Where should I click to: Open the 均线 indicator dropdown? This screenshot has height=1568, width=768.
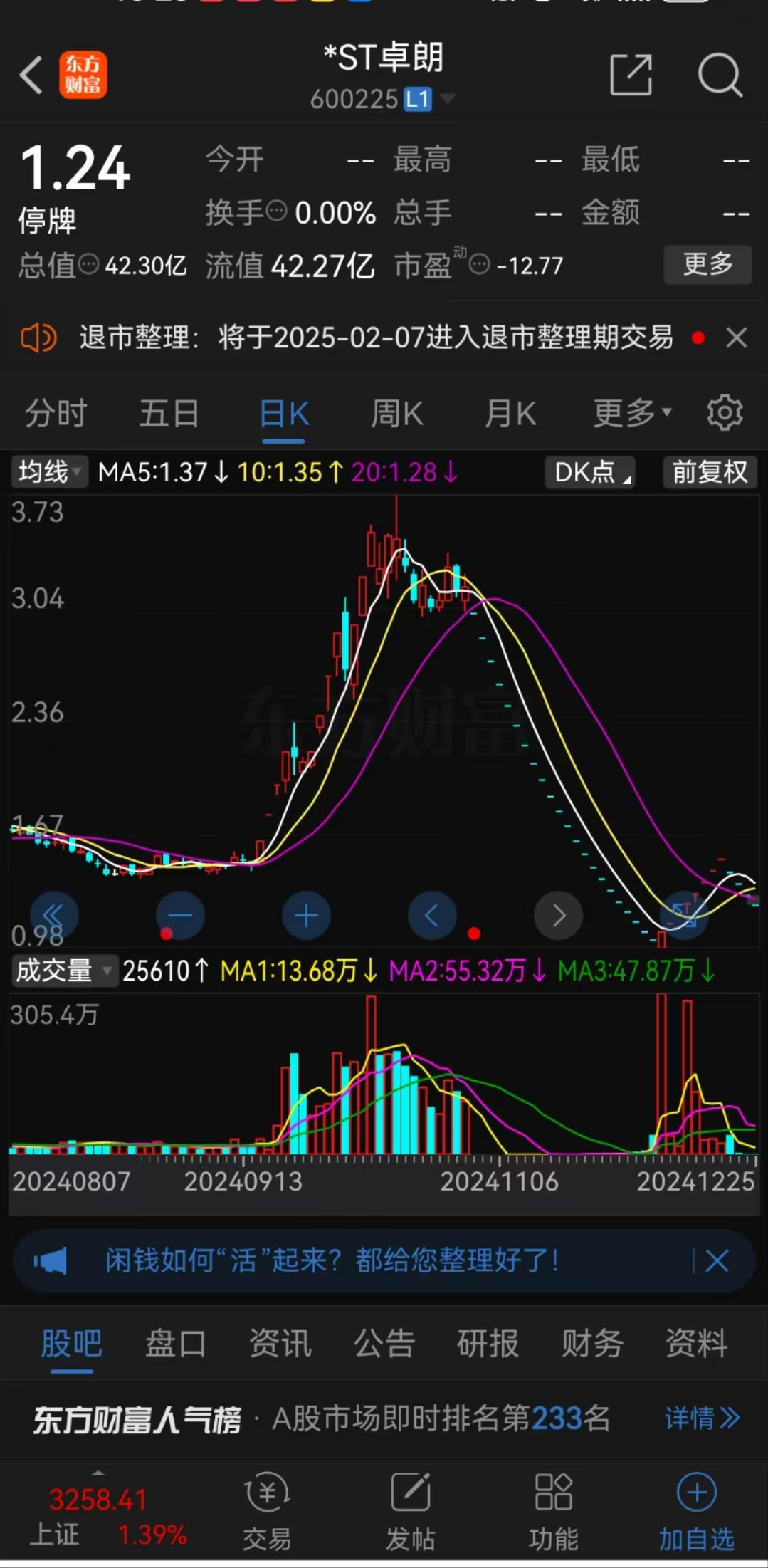click(x=49, y=471)
